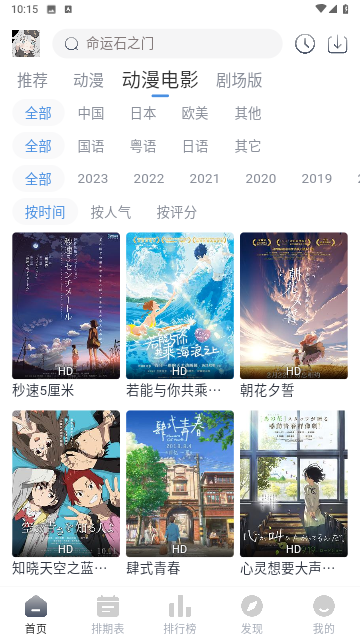
Task: Open the downloads icon
Action: pyautogui.click(x=338, y=44)
